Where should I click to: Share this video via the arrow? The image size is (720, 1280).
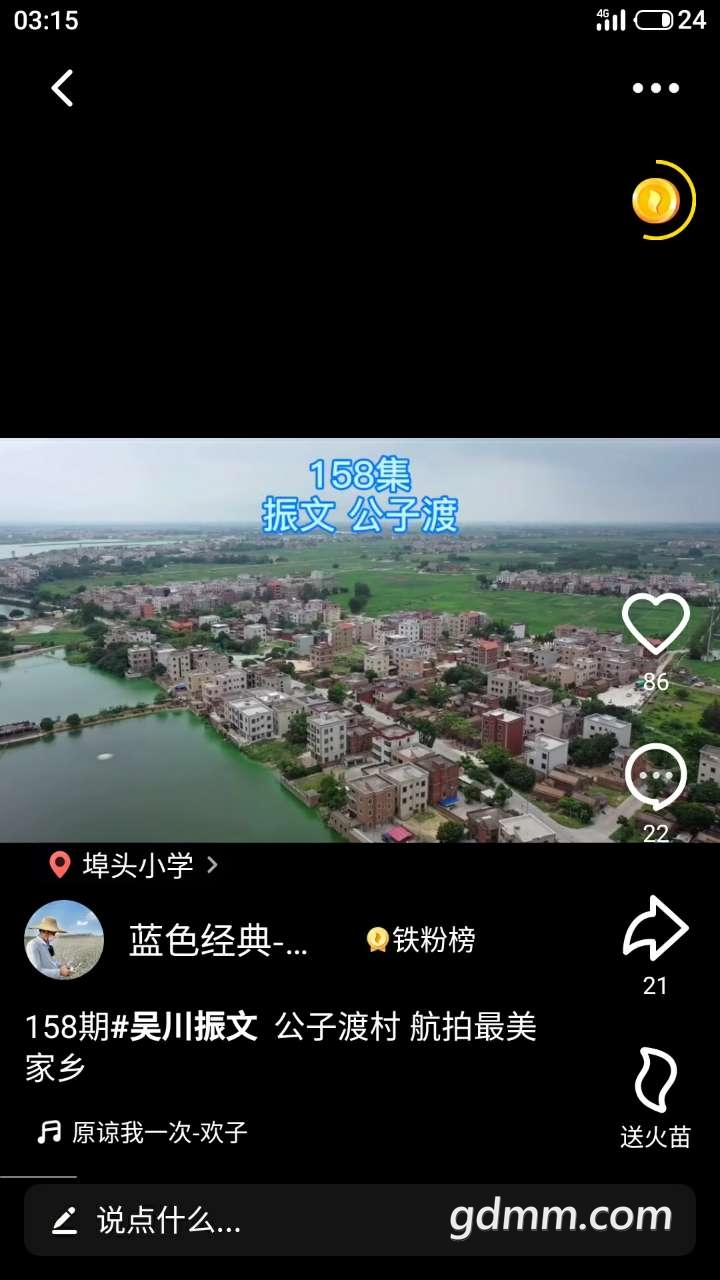click(x=656, y=930)
